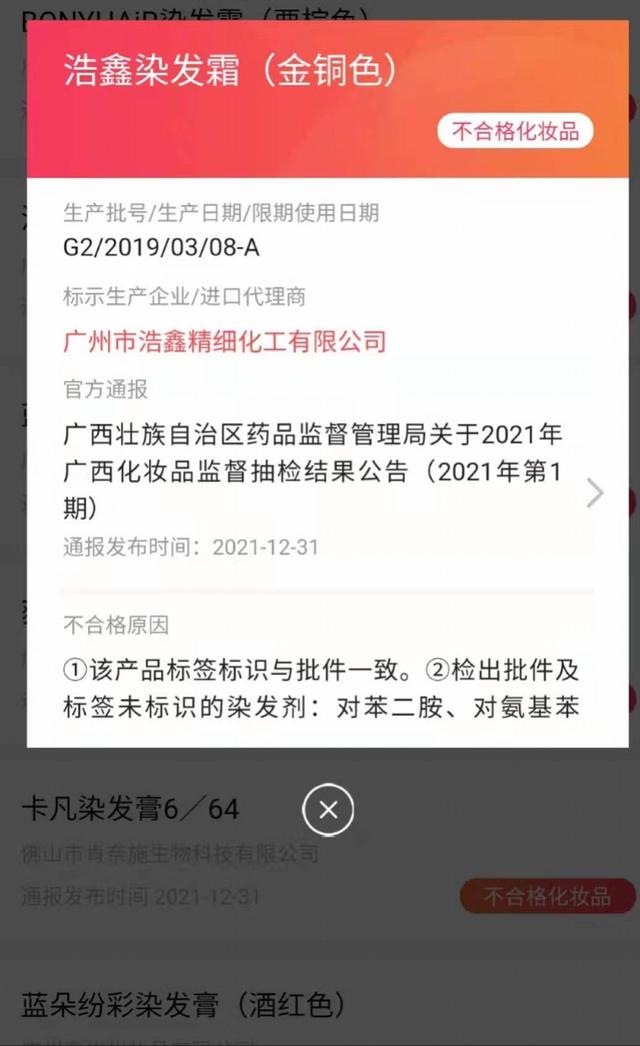
Task: Open the Guangxi official announcement chevron
Action: tap(595, 493)
